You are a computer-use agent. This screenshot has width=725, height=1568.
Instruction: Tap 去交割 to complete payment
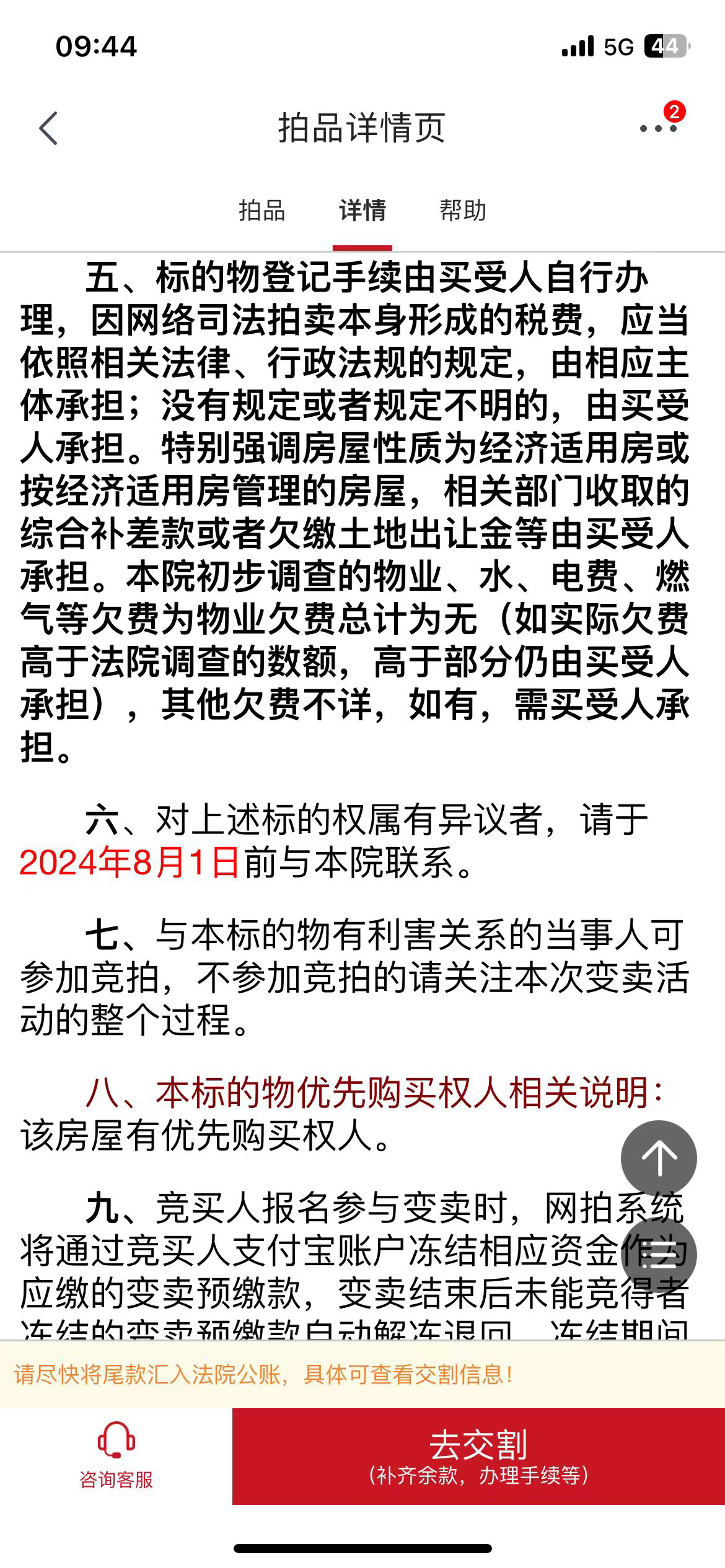pyautogui.click(x=478, y=1456)
